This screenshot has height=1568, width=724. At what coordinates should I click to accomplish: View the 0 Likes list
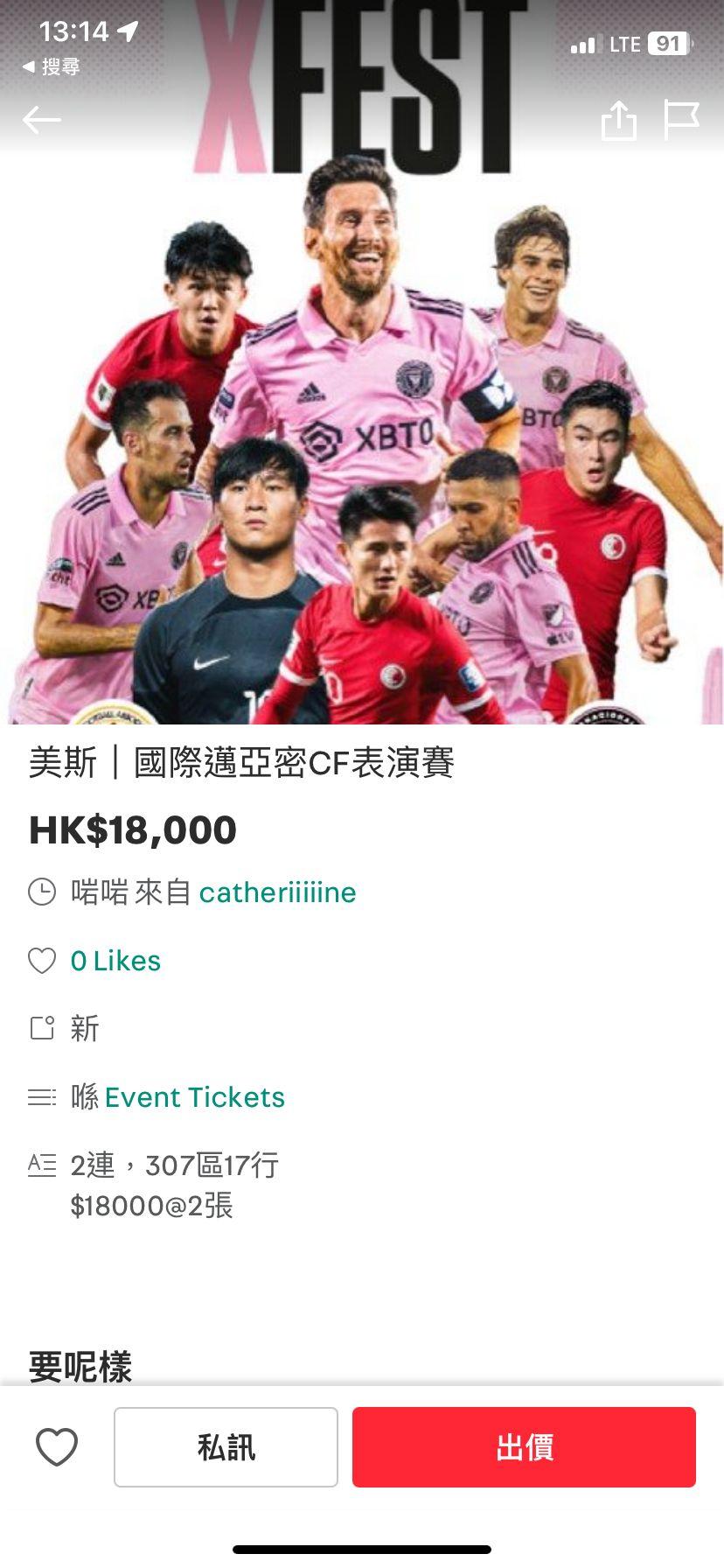[x=115, y=961]
